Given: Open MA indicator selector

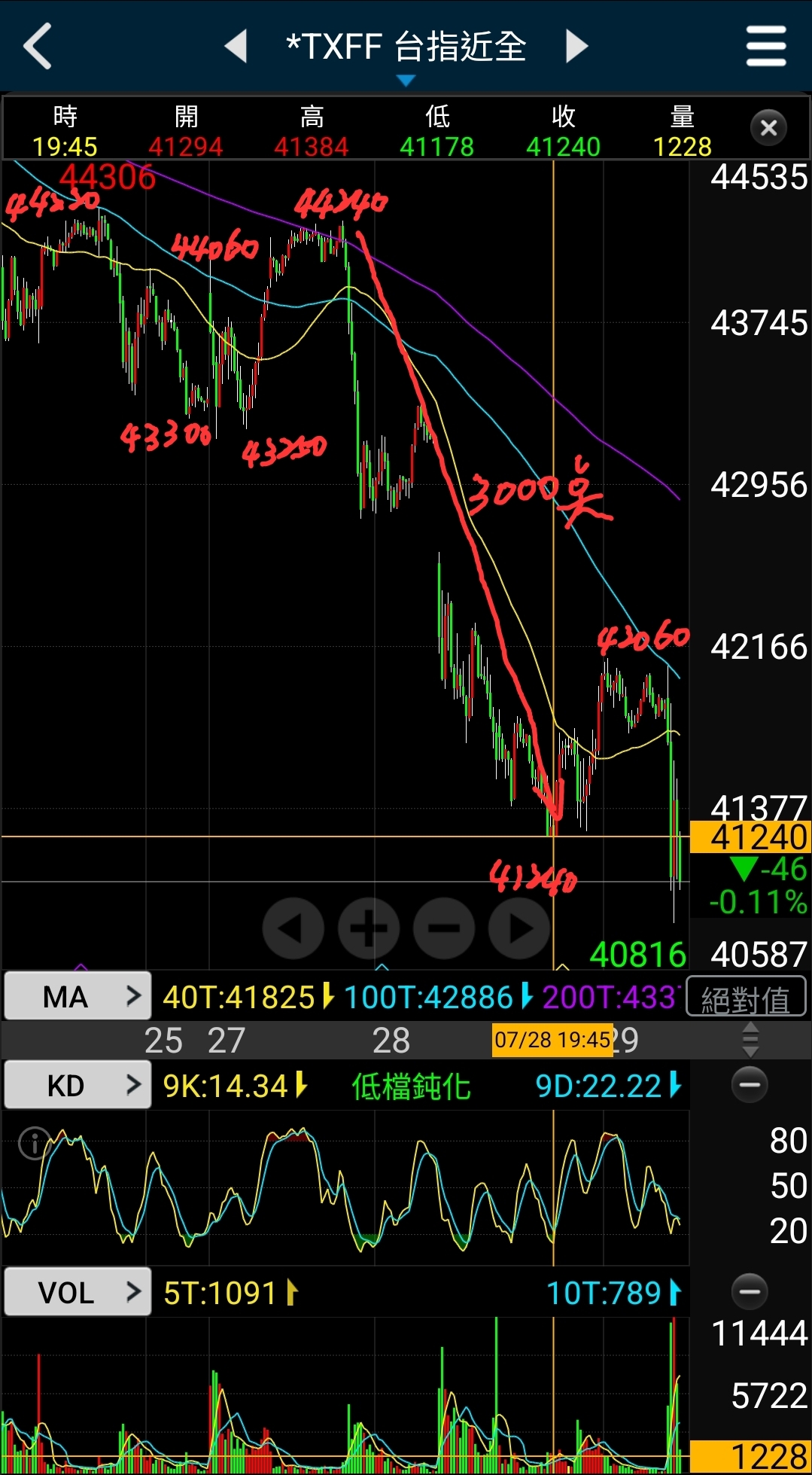Looking at the screenshot, I should 78,996.
